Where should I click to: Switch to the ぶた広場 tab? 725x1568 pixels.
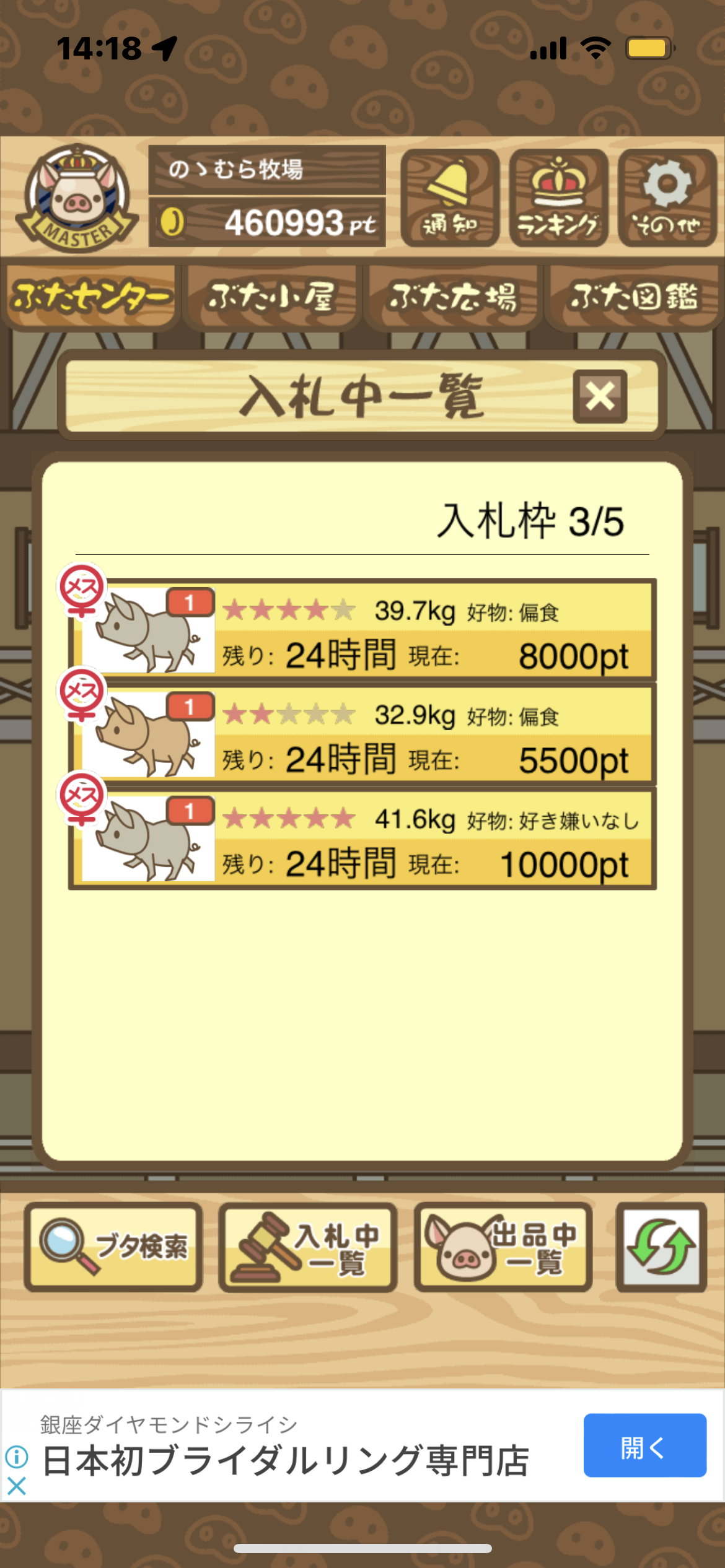(x=452, y=297)
